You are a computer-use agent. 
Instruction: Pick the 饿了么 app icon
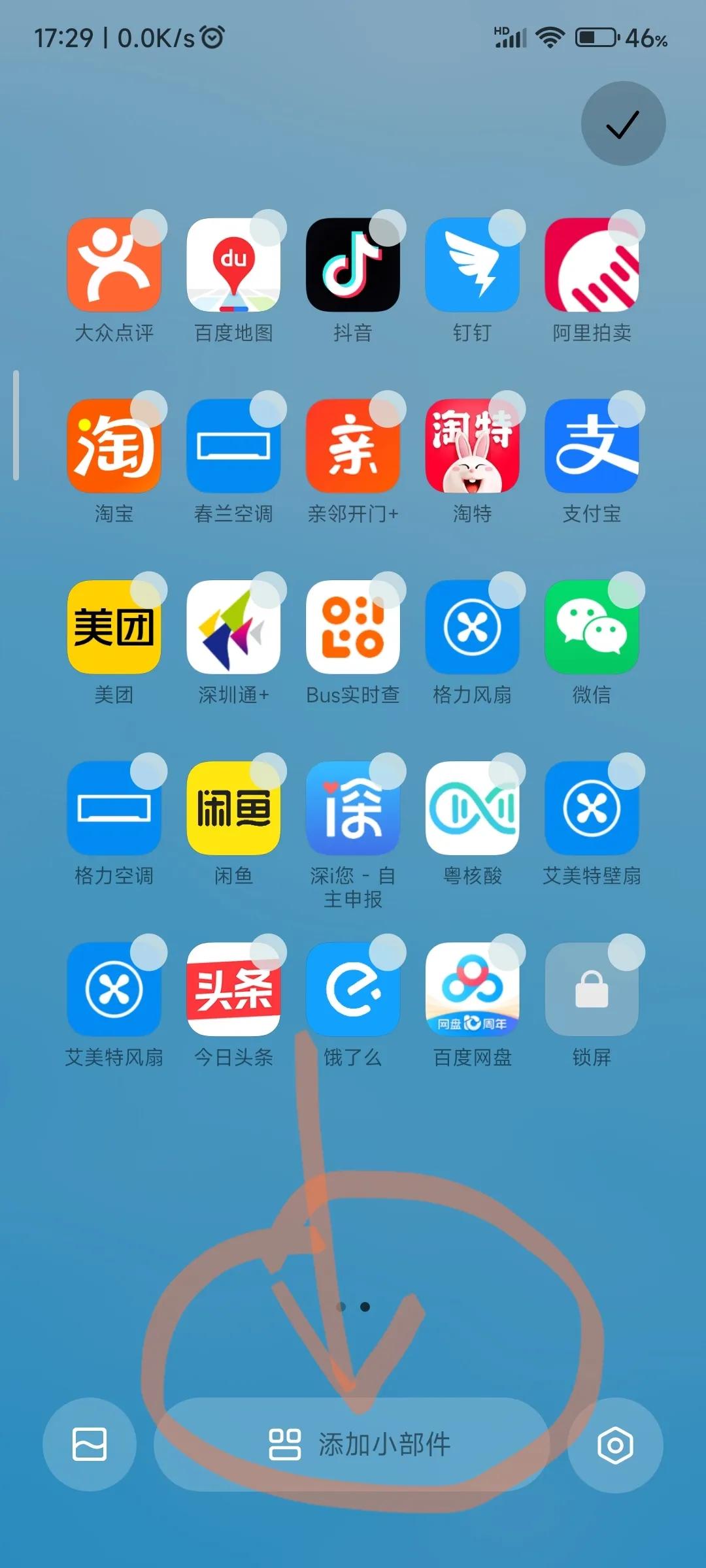click(x=353, y=989)
